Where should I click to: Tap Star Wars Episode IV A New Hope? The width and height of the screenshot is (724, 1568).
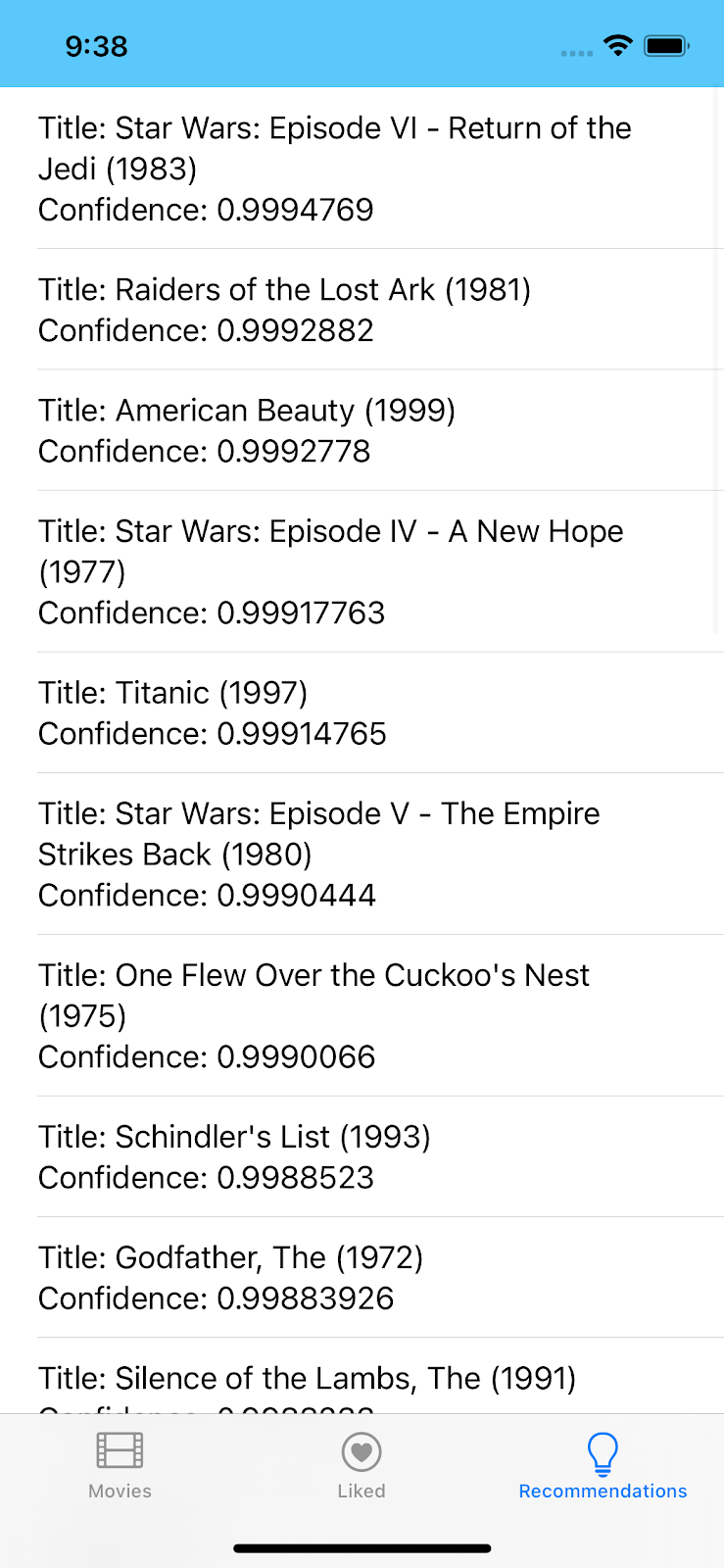click(362, 571)
